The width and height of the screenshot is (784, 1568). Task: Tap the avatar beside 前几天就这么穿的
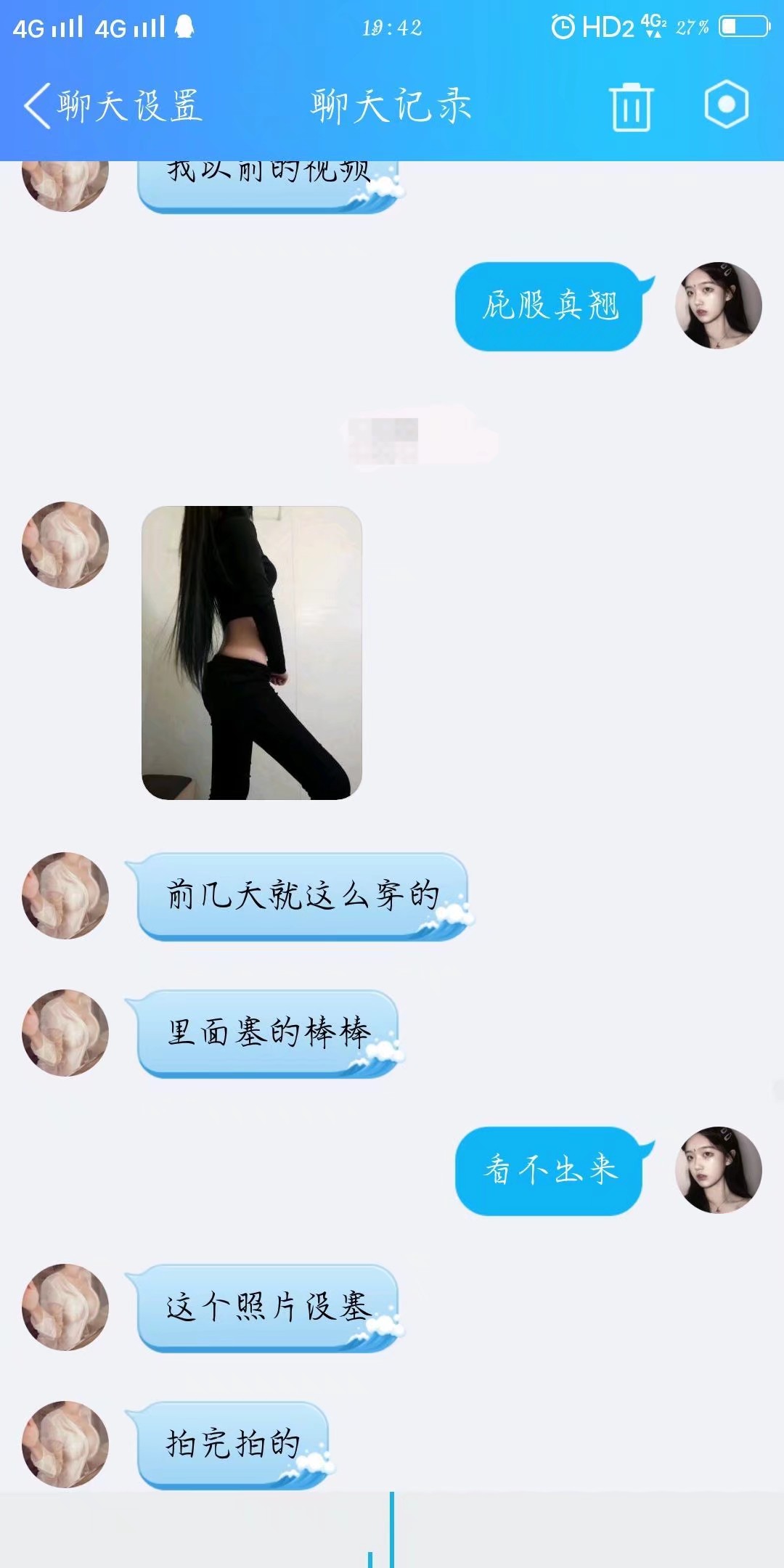pyautogui.click(x=65, y=895)
